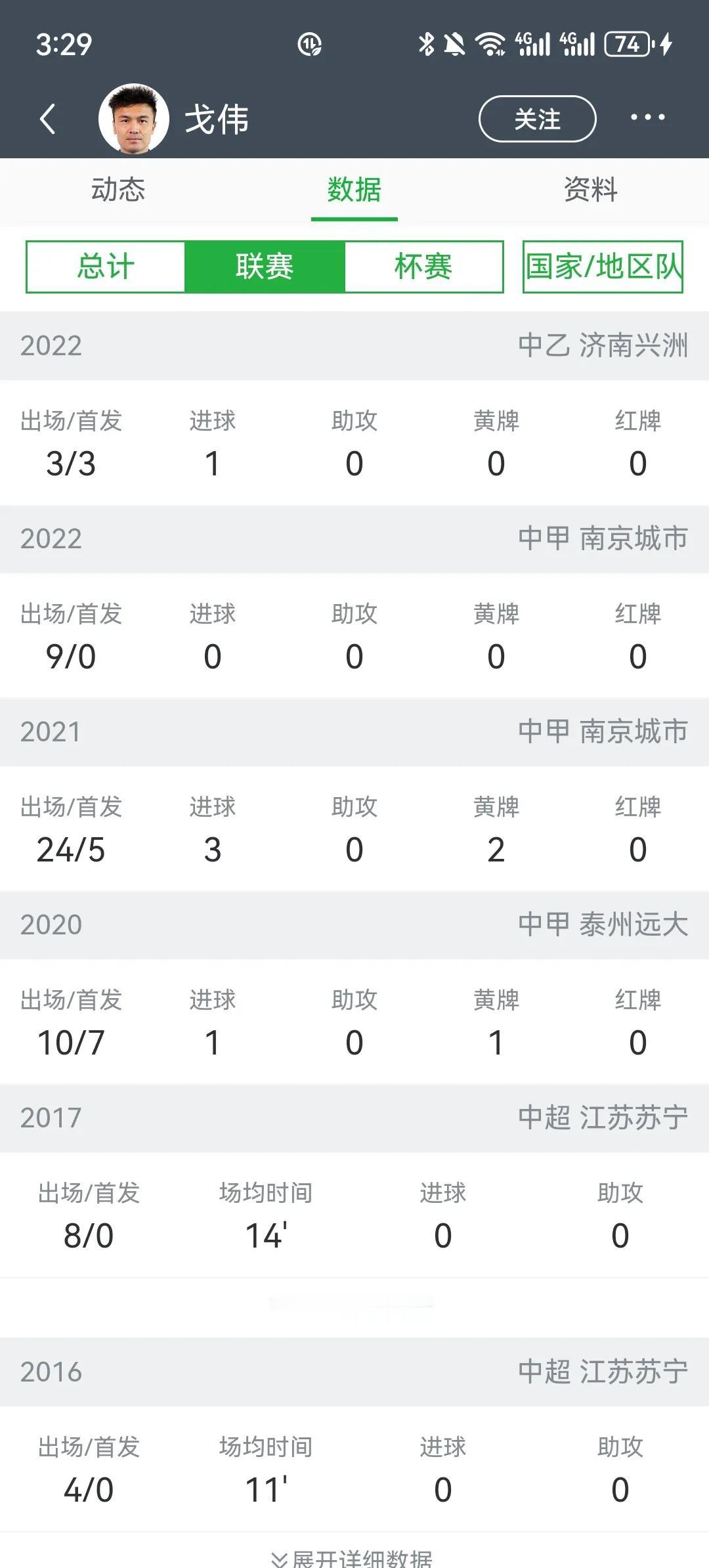The height and width of the screenshot is (1568, 709).
Task: View 国家/地区队 statistics
Action: tap(603, 267)
